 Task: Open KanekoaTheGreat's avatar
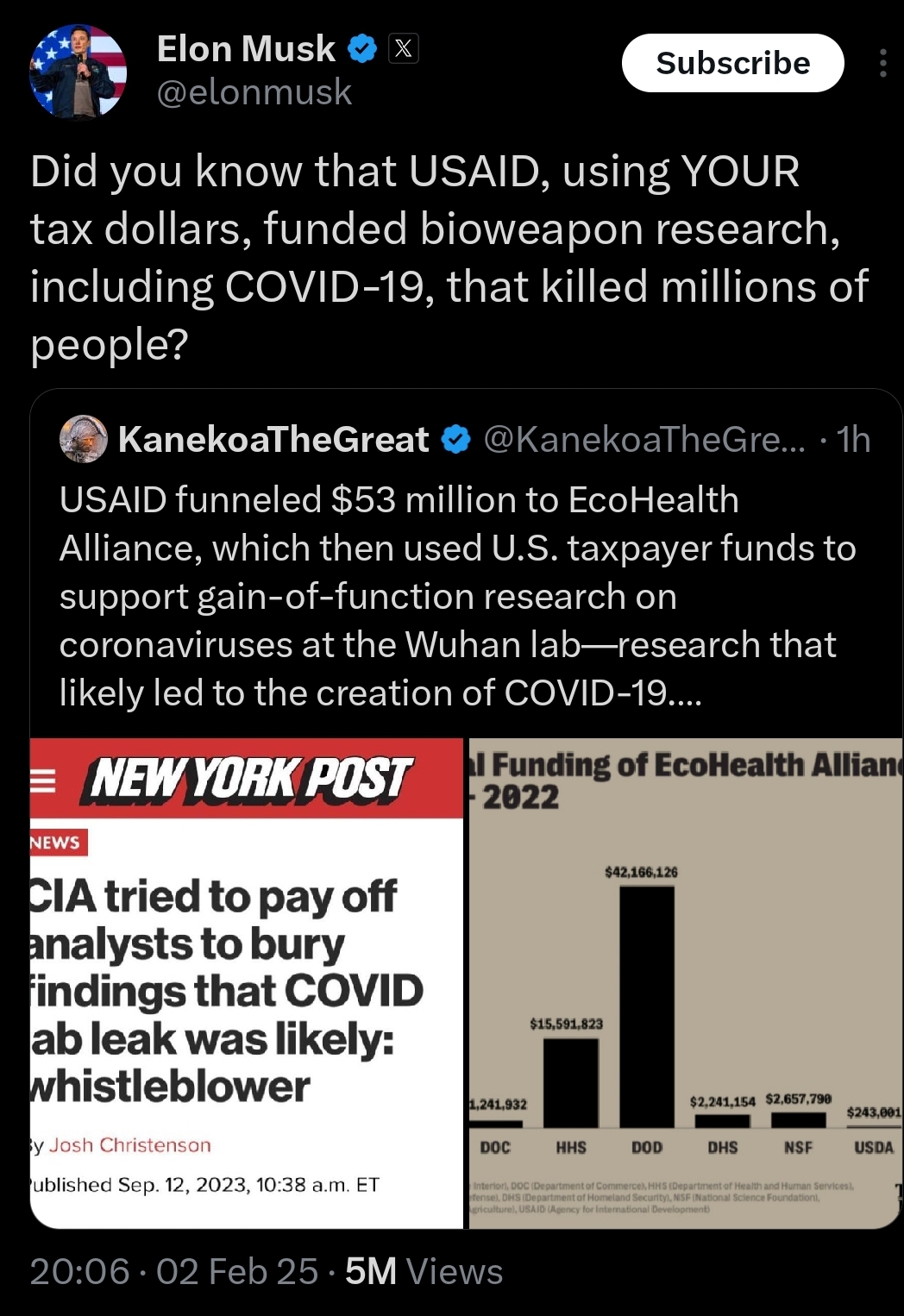83,439
